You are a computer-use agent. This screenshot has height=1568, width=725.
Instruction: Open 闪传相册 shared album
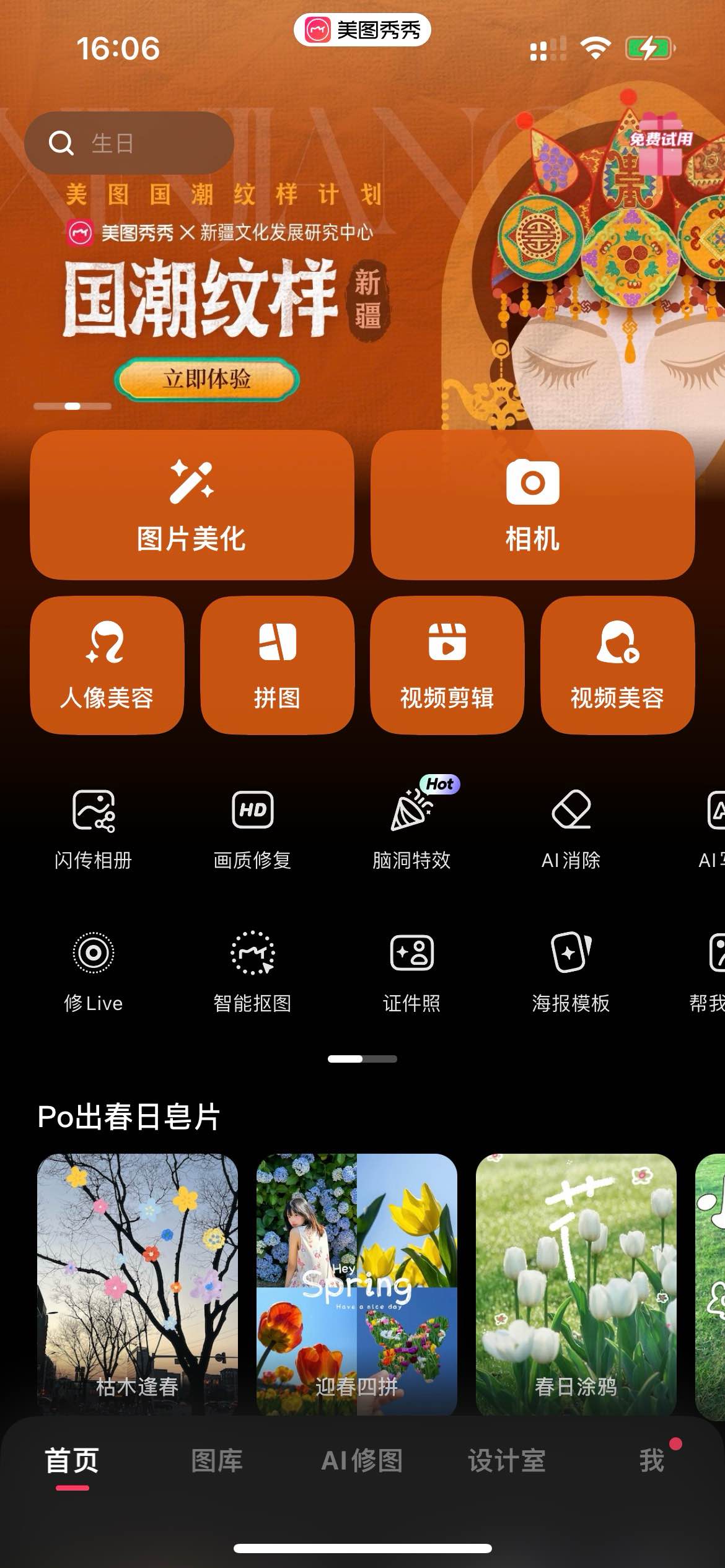point(94,829)
